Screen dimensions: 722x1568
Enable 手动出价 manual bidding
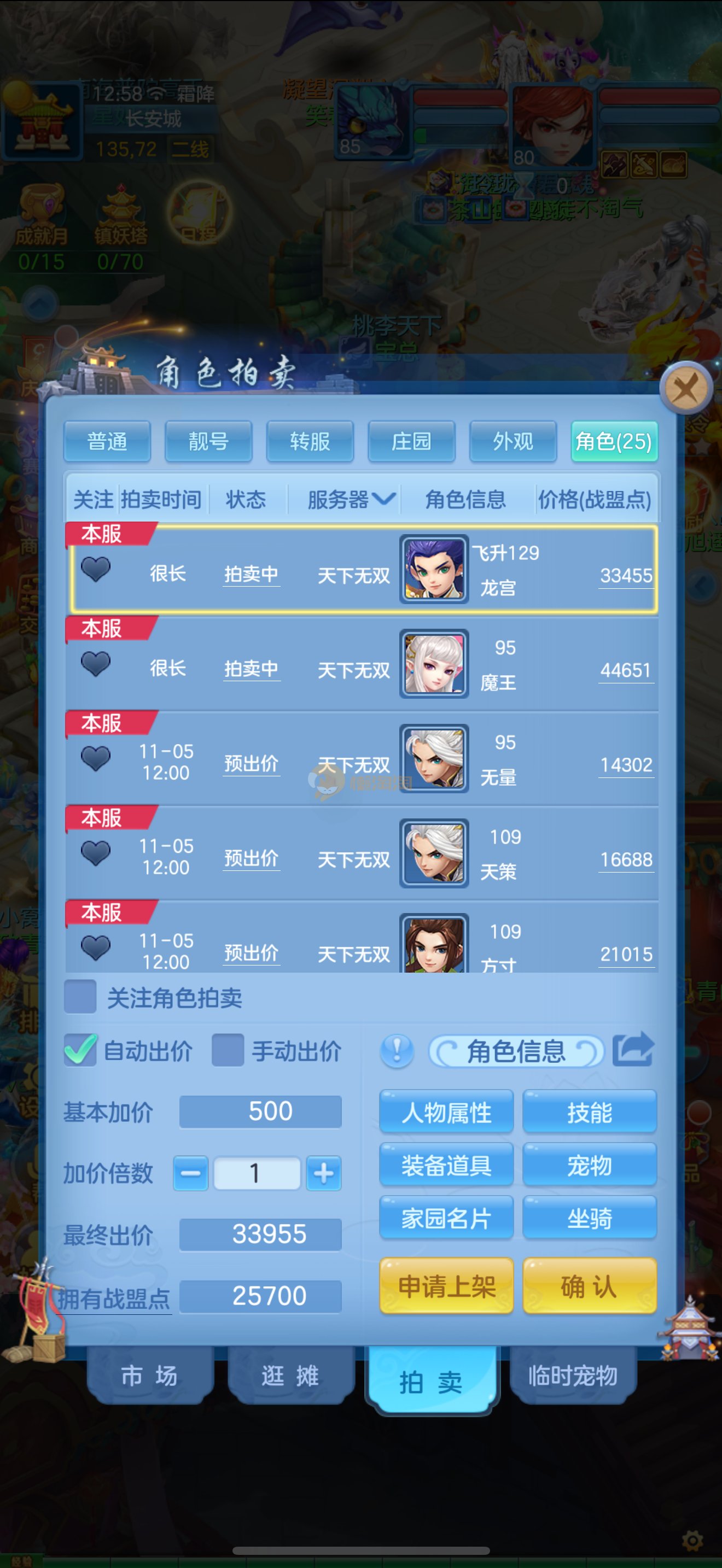(x=228, y=1050)
